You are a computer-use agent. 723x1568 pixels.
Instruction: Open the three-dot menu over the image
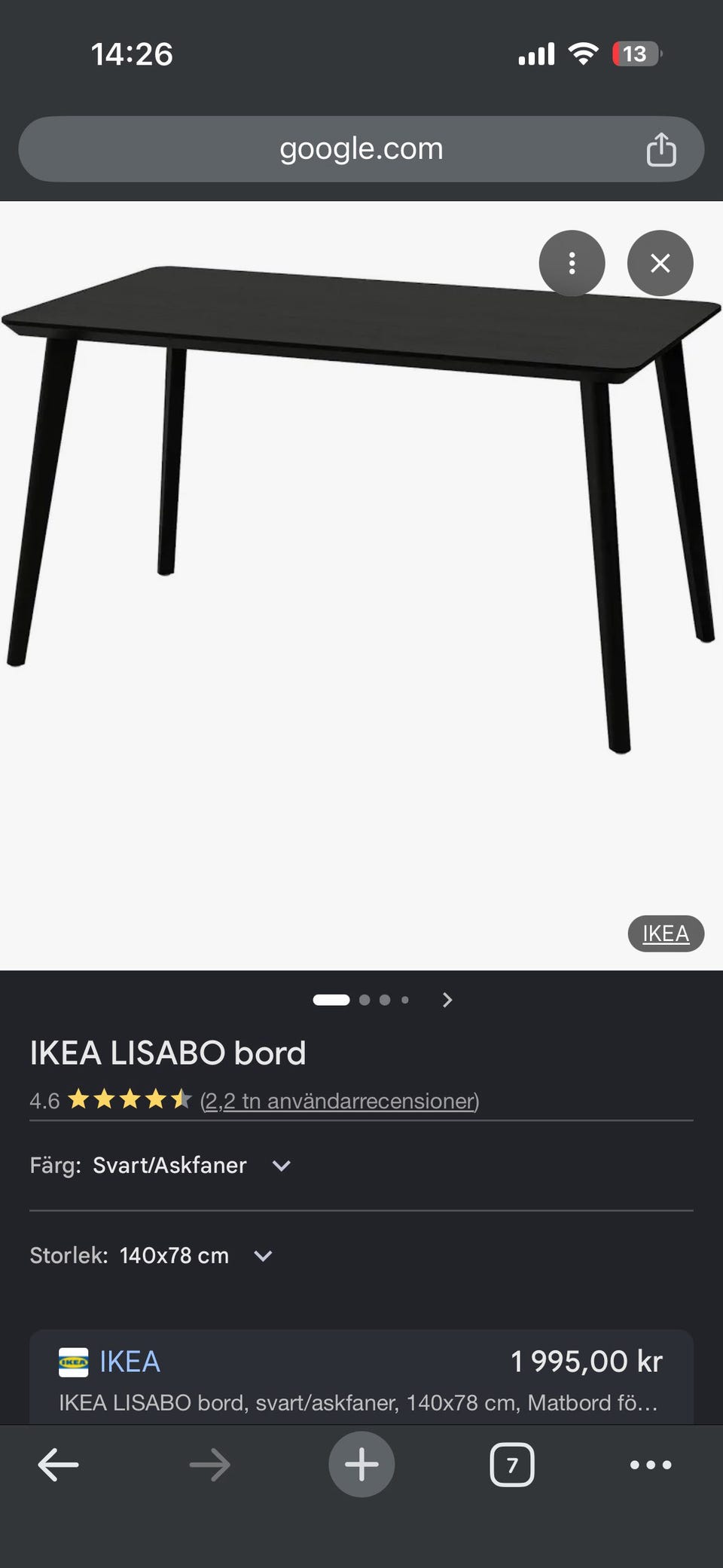pyautogui.click(x=572, y=263)
